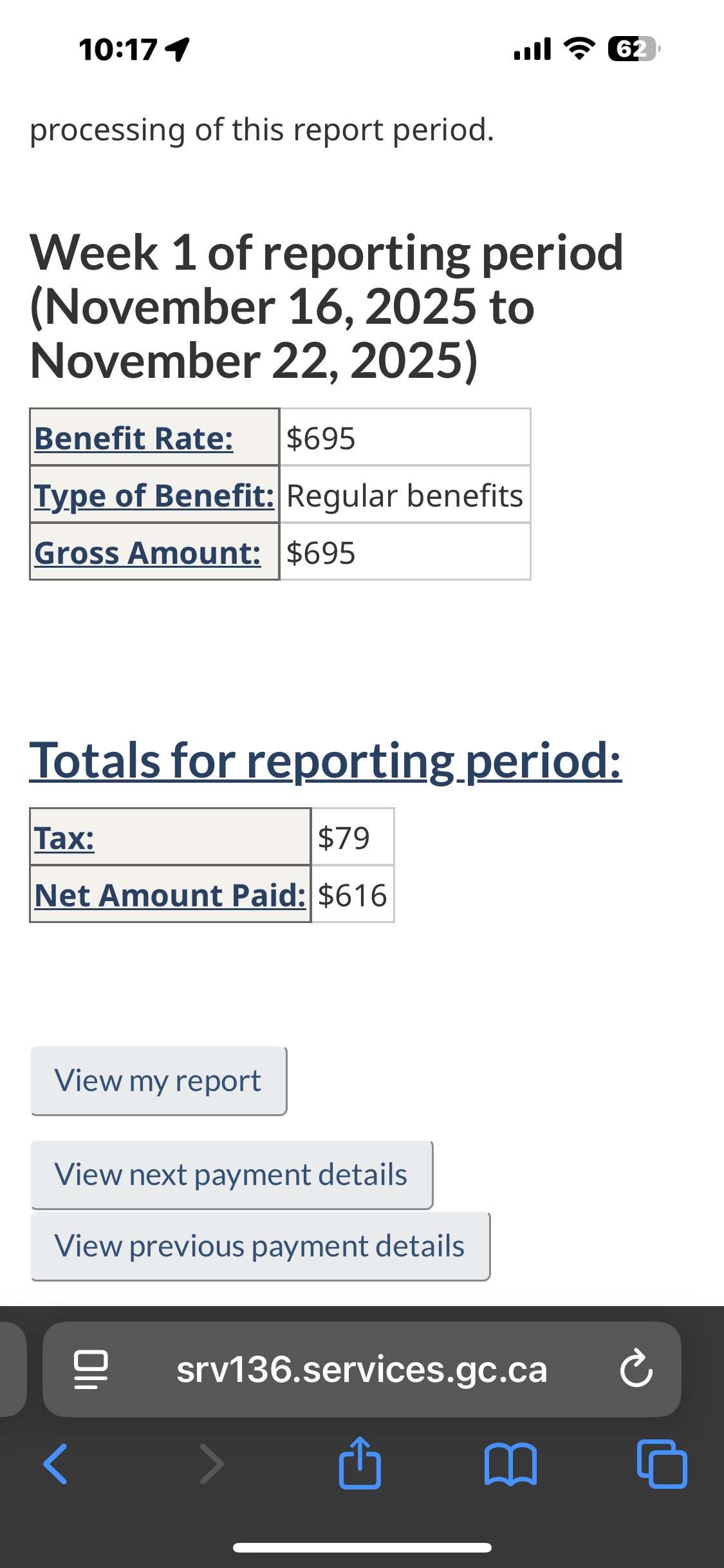This screenshot has width=724, height=1568.
Task: Go back to the previous page
Action: tap(55, 1464)
